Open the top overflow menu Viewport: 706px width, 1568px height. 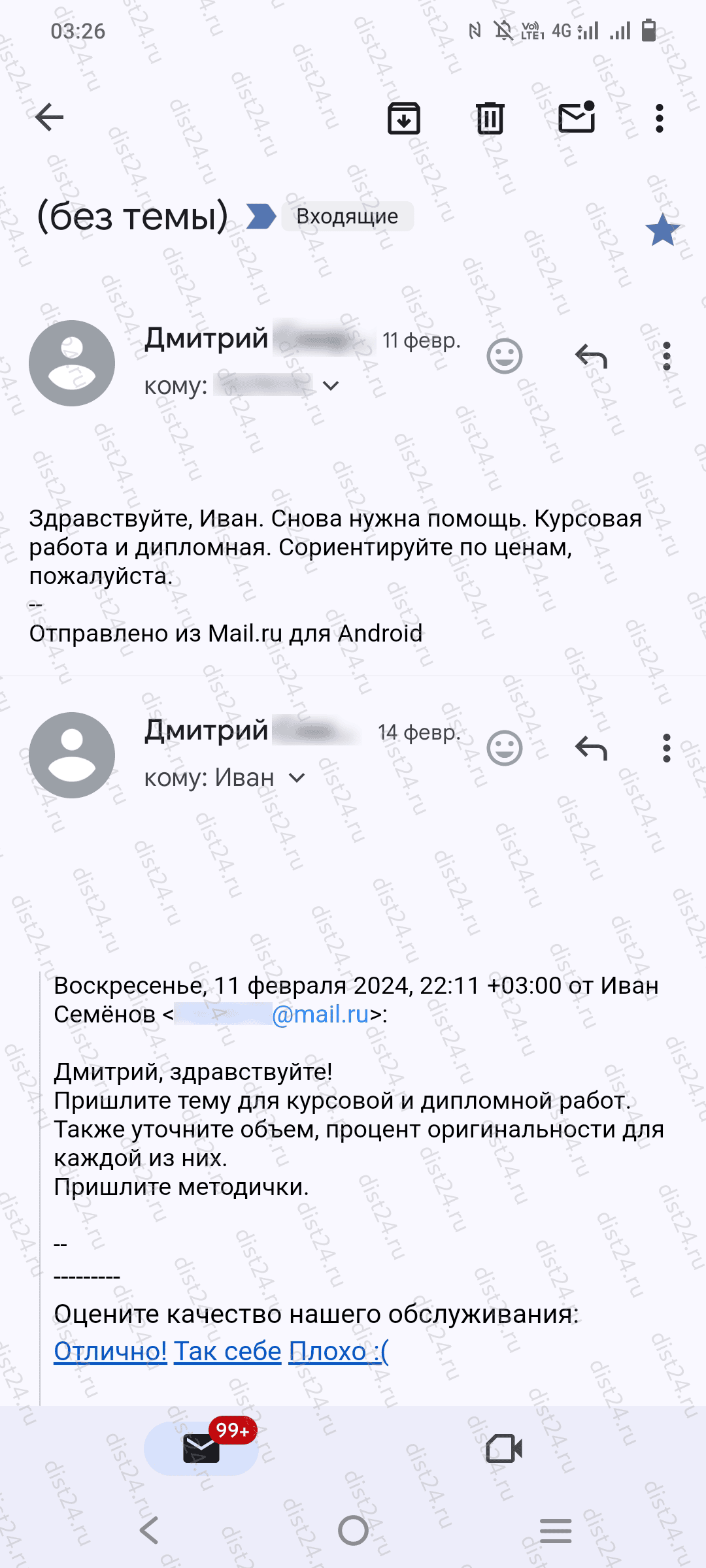(660, 118)
